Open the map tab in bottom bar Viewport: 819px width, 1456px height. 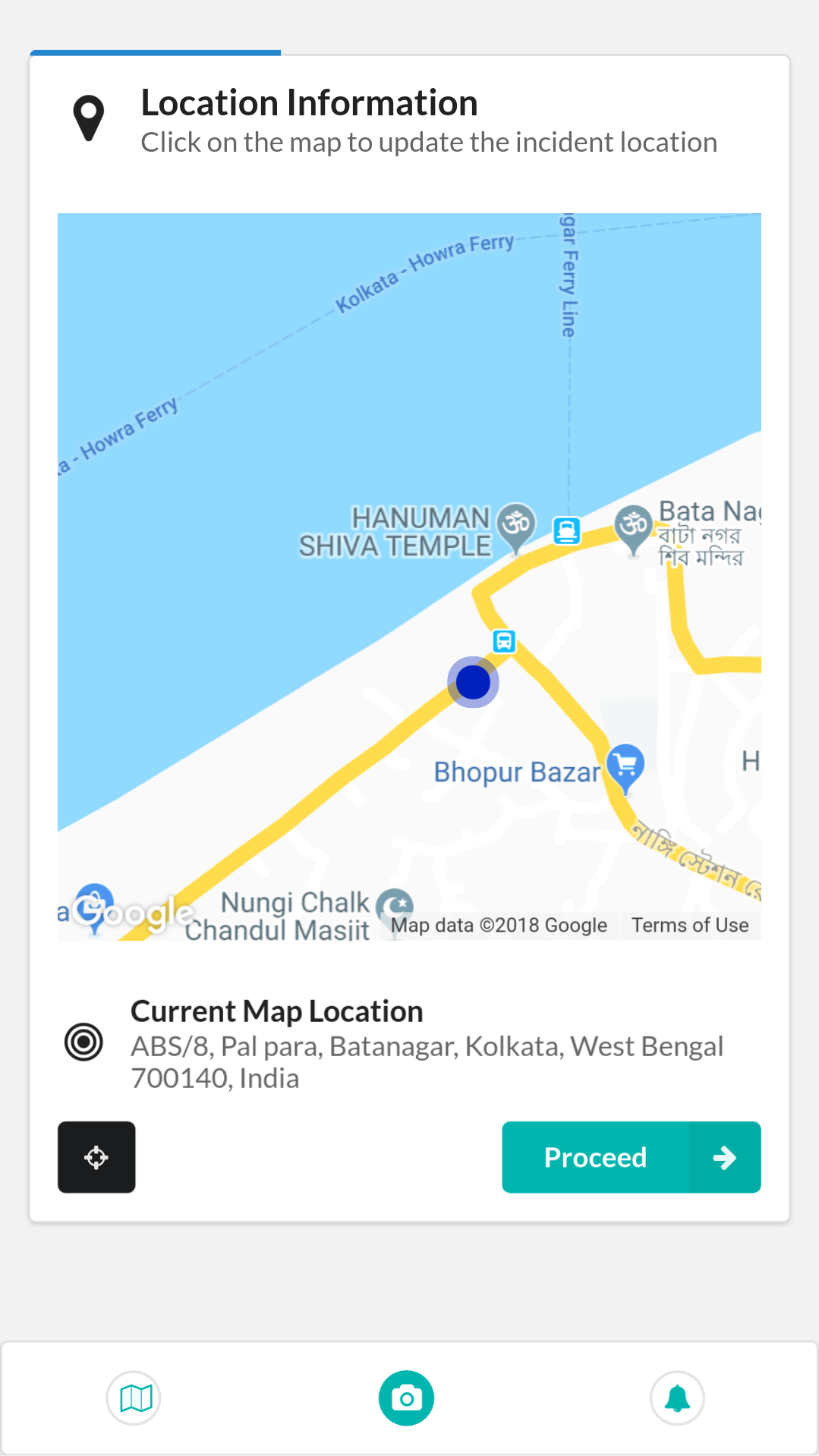click(134, 1398)
